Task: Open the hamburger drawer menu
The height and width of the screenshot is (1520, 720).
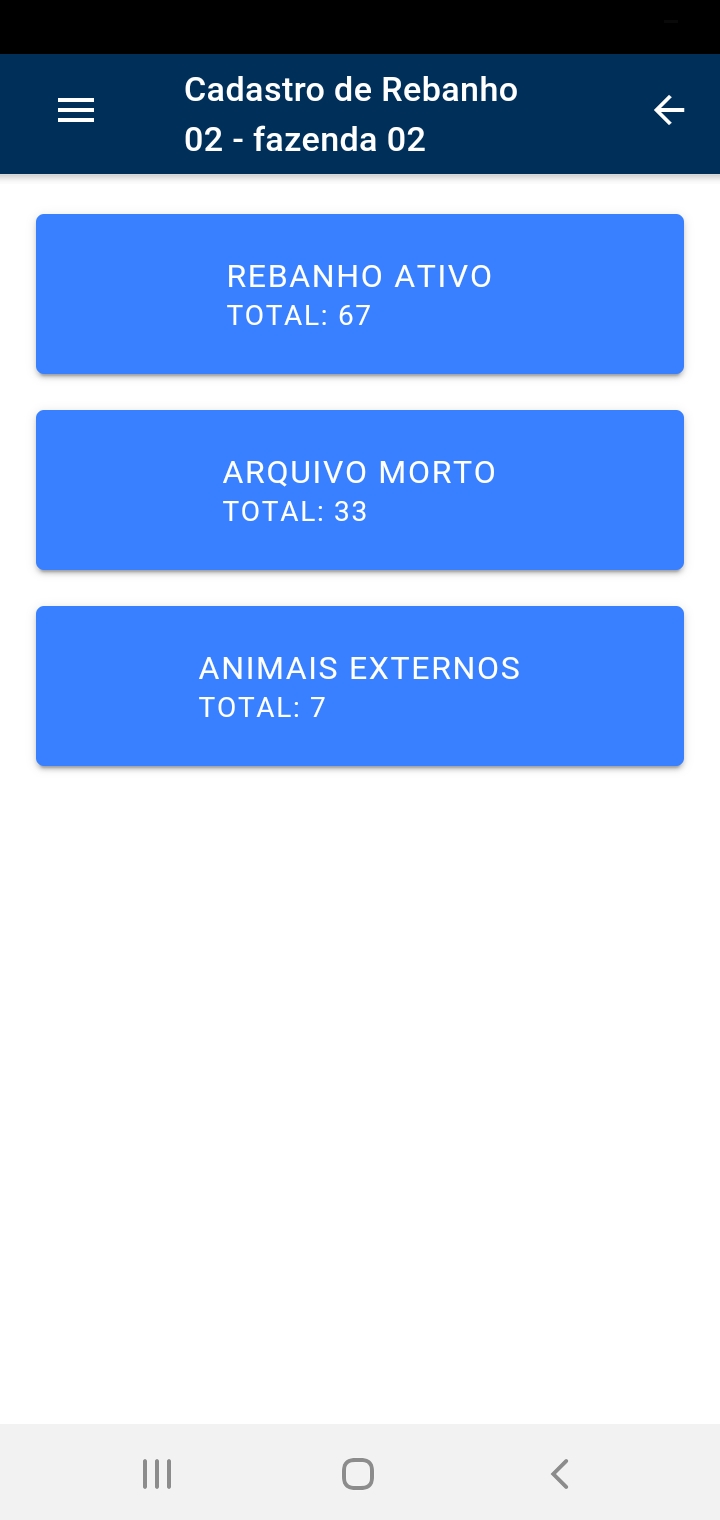Action: [76, 110]
